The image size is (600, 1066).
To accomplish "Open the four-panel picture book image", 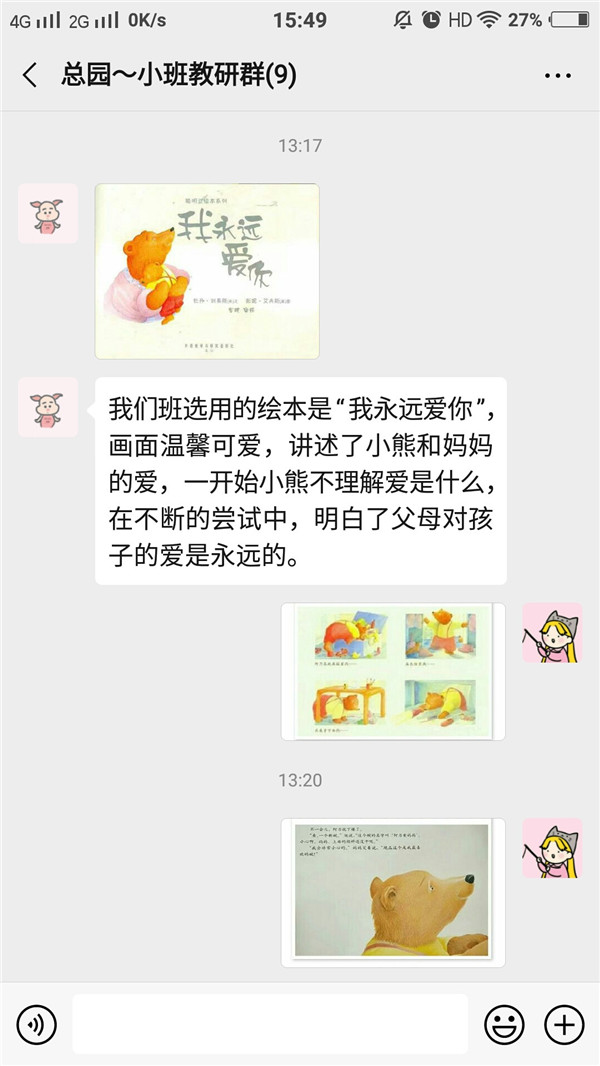I will 393,671.
